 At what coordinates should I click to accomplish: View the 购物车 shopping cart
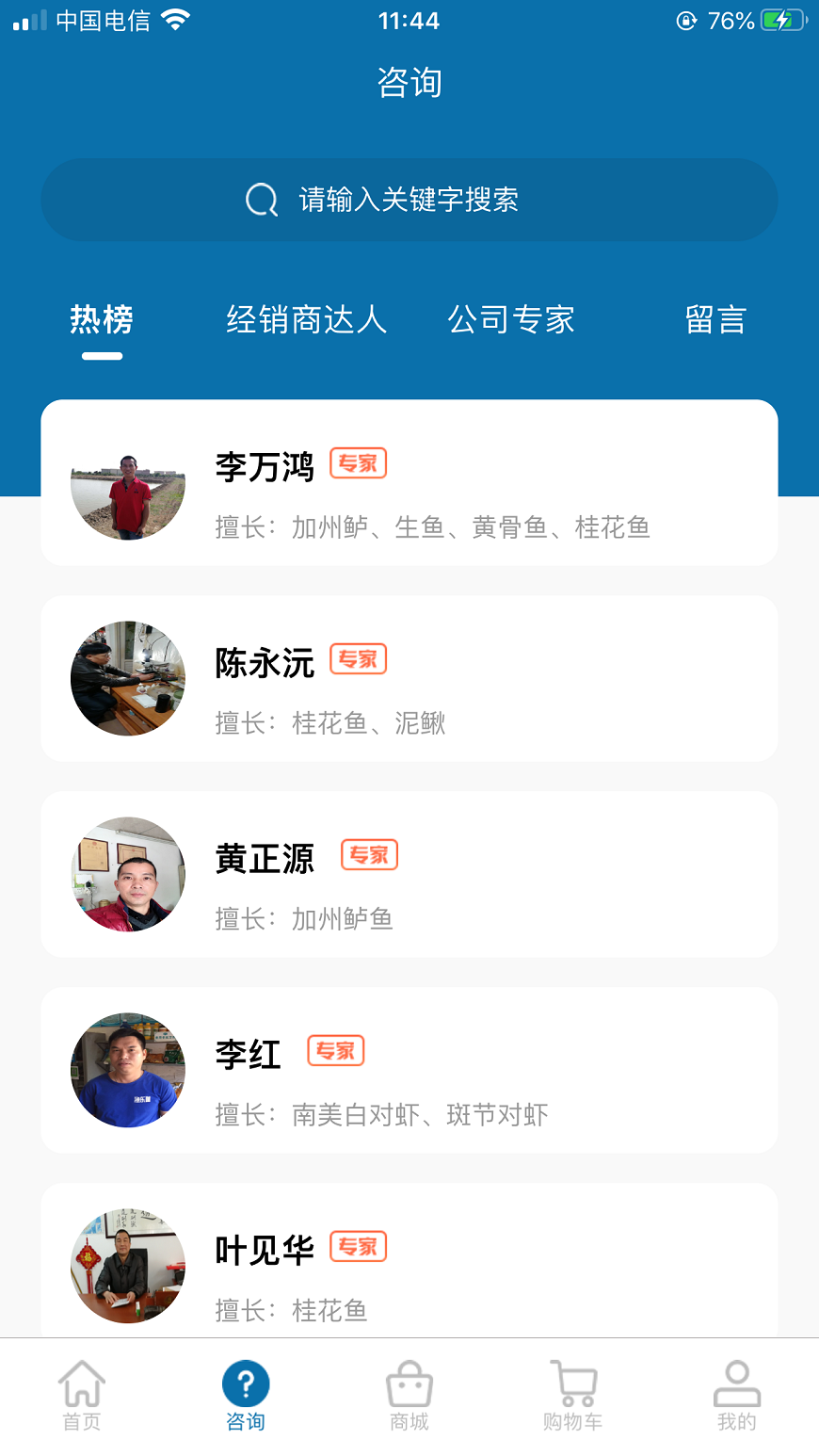coord(572,1396)
